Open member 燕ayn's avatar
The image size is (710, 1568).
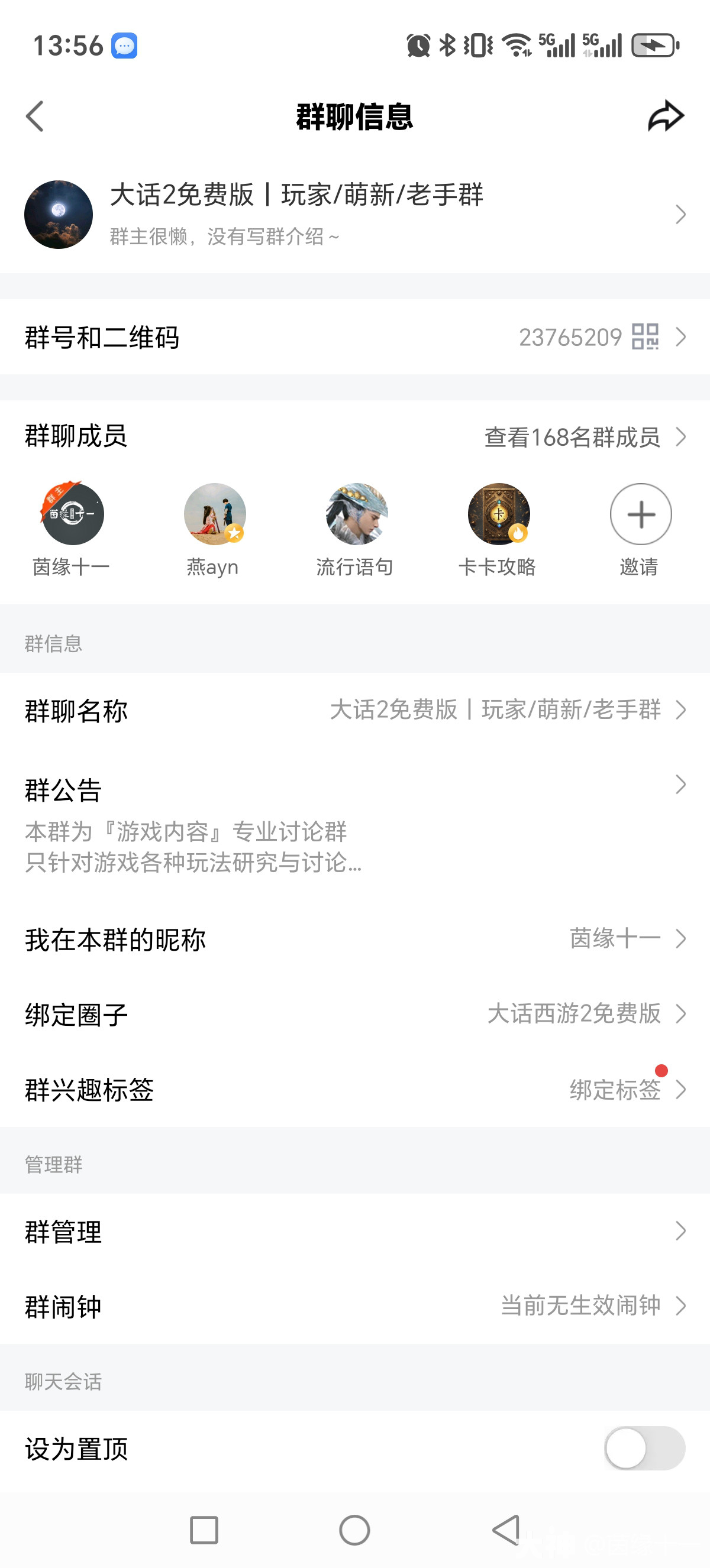pyautogui.click(x=214, y=514)
